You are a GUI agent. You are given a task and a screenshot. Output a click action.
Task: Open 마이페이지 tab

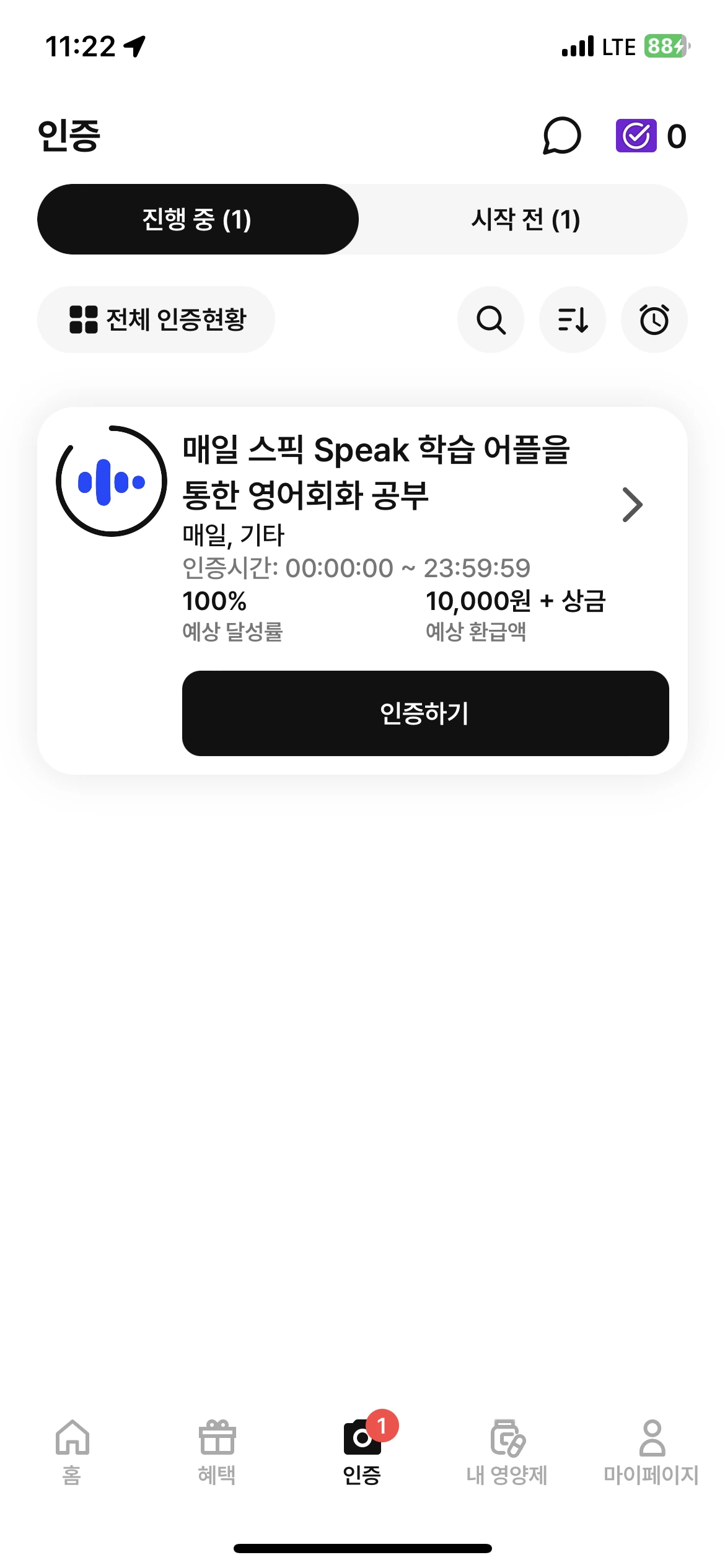pos(651,1452)
